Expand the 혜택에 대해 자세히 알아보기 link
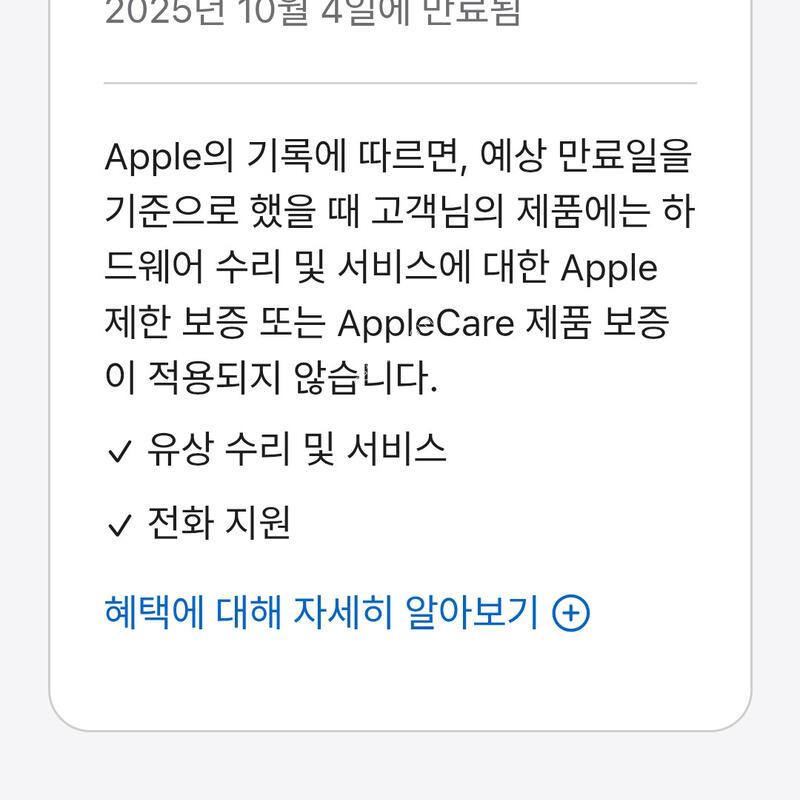800x800 pixels. click(x=346, y=611)
